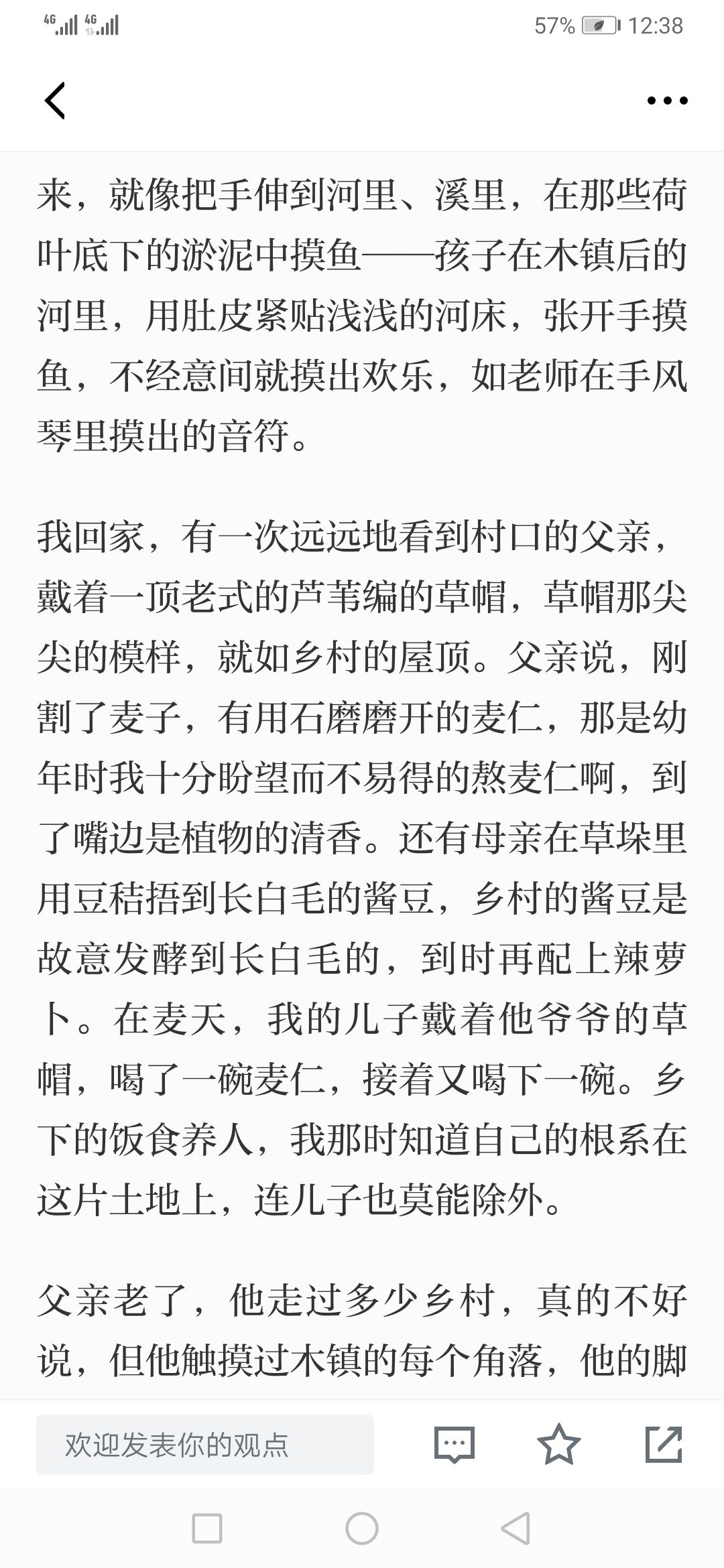Tap the 欢迎发表你的观点 comment field
Screen dimensions: 724x1568
[x=205, y=1444]
